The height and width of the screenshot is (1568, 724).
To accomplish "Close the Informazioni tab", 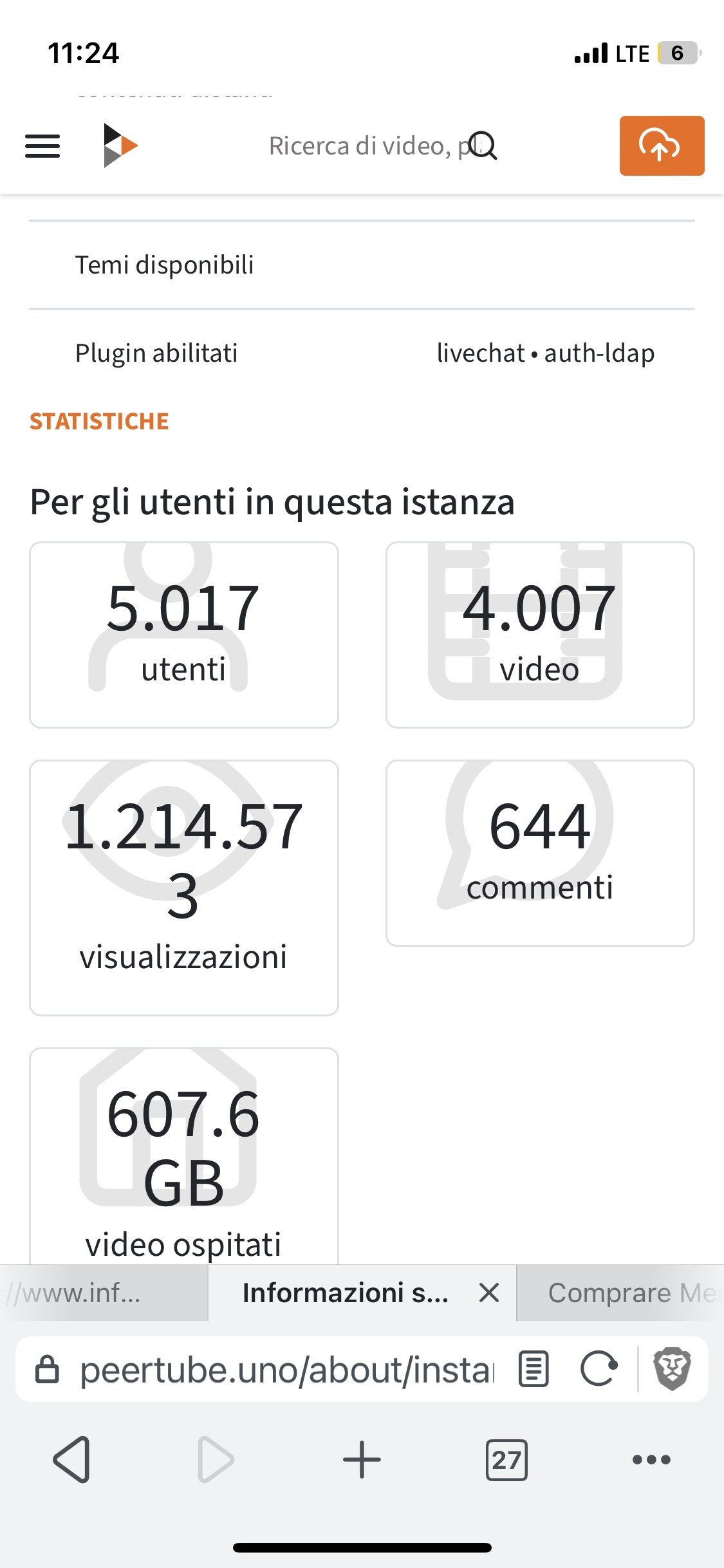I will pos(489,1293).
